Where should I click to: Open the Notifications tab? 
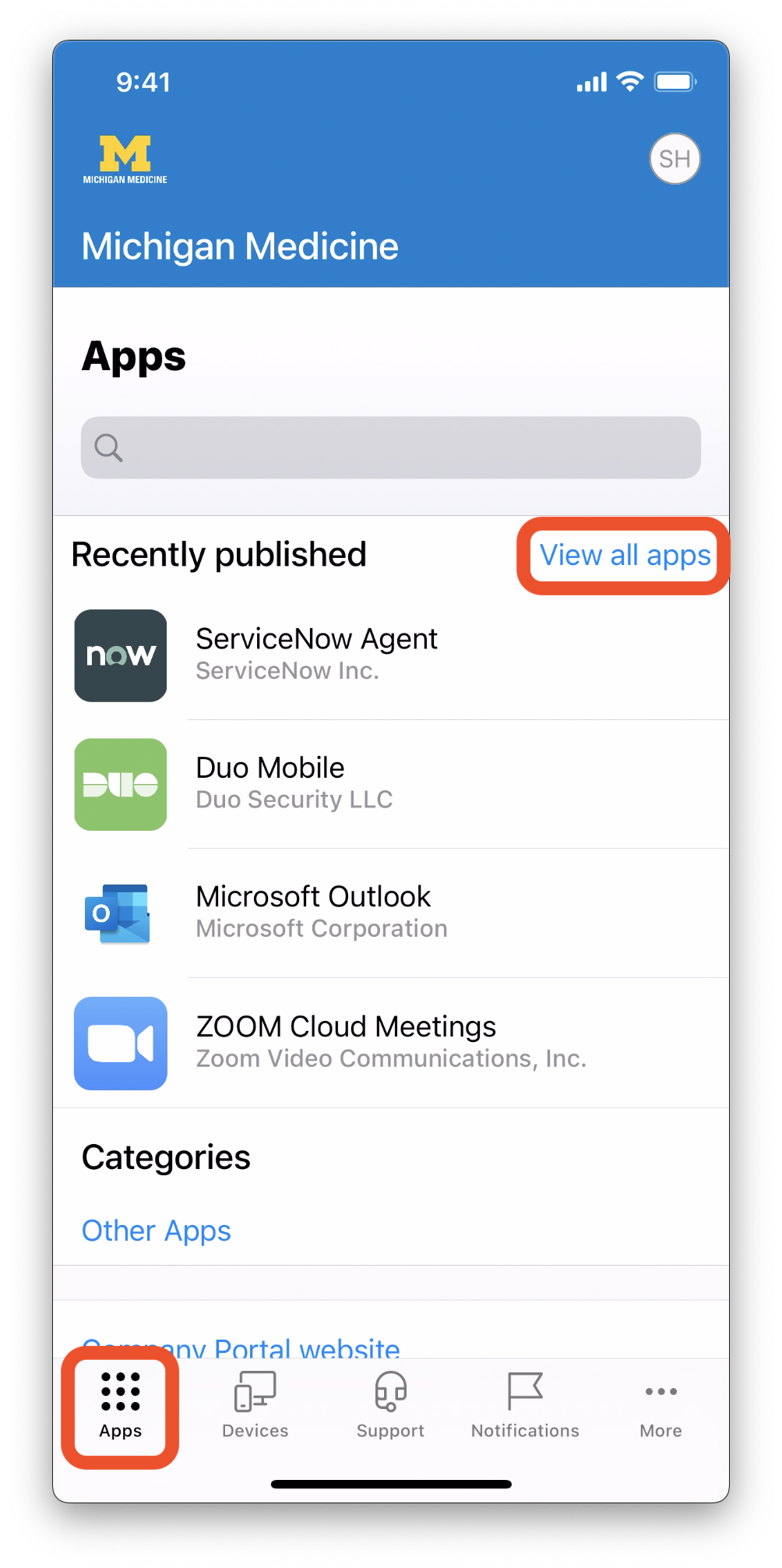(525, 1406)
